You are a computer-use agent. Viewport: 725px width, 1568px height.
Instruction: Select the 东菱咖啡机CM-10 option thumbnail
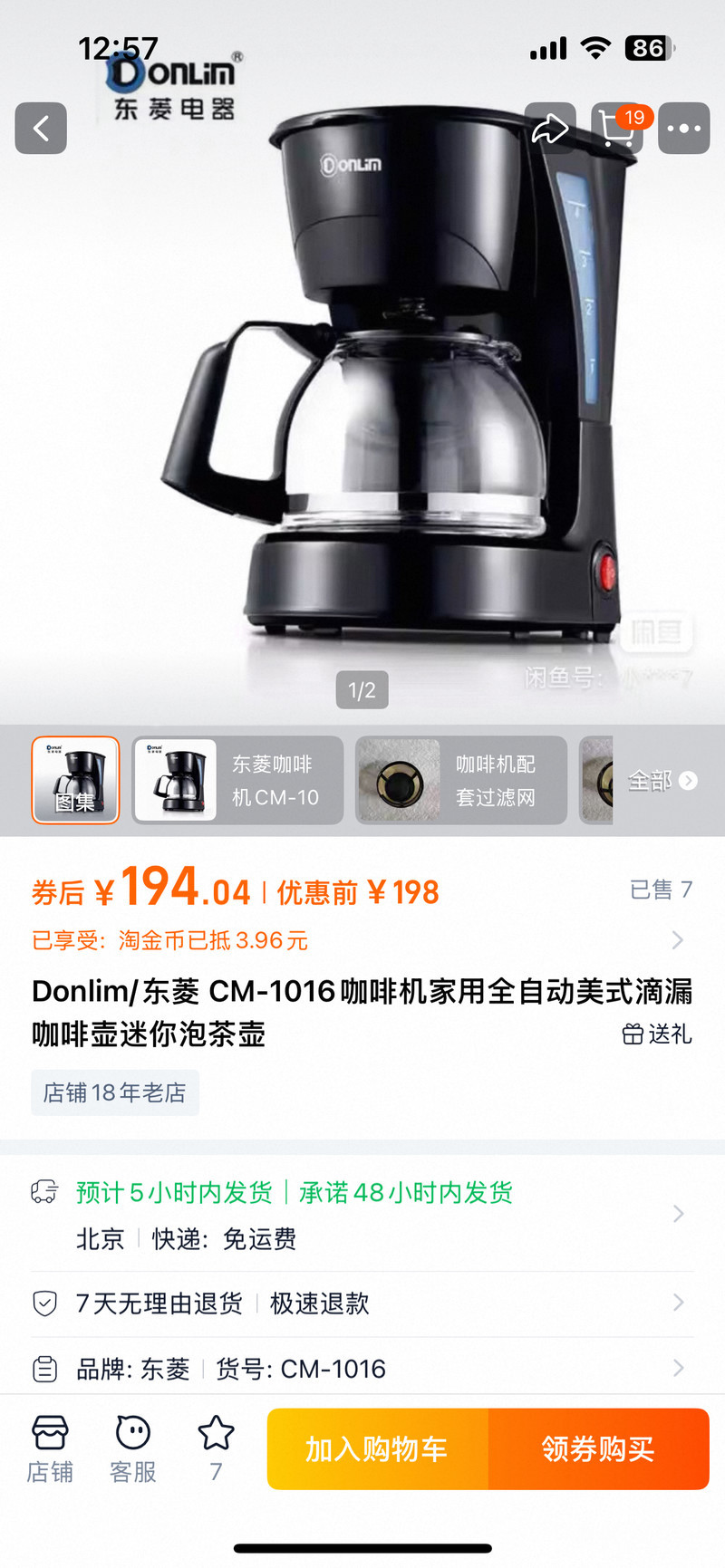237,780
